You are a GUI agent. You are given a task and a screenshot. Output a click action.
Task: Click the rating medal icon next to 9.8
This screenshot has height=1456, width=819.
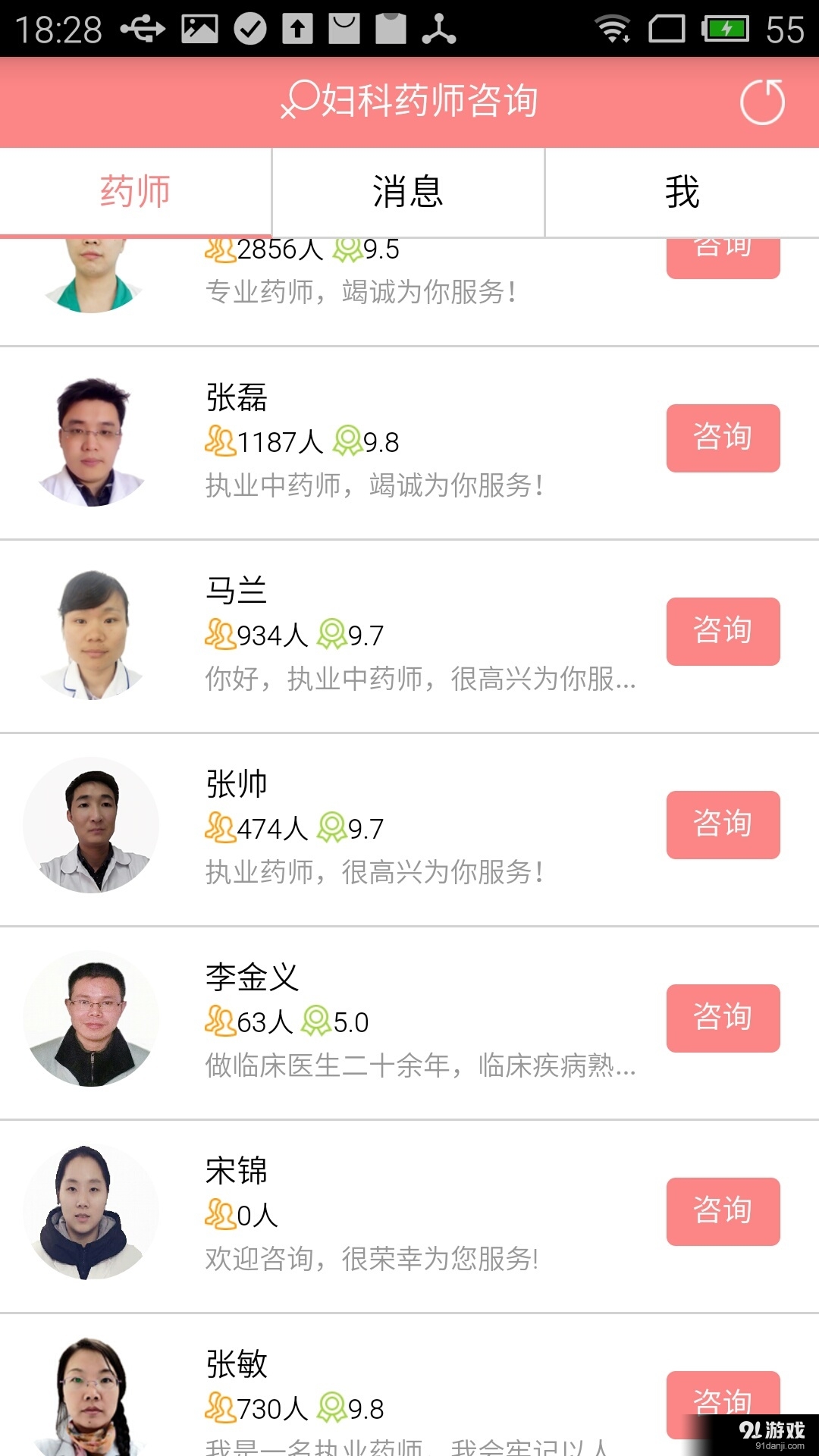tap(349, 438)
